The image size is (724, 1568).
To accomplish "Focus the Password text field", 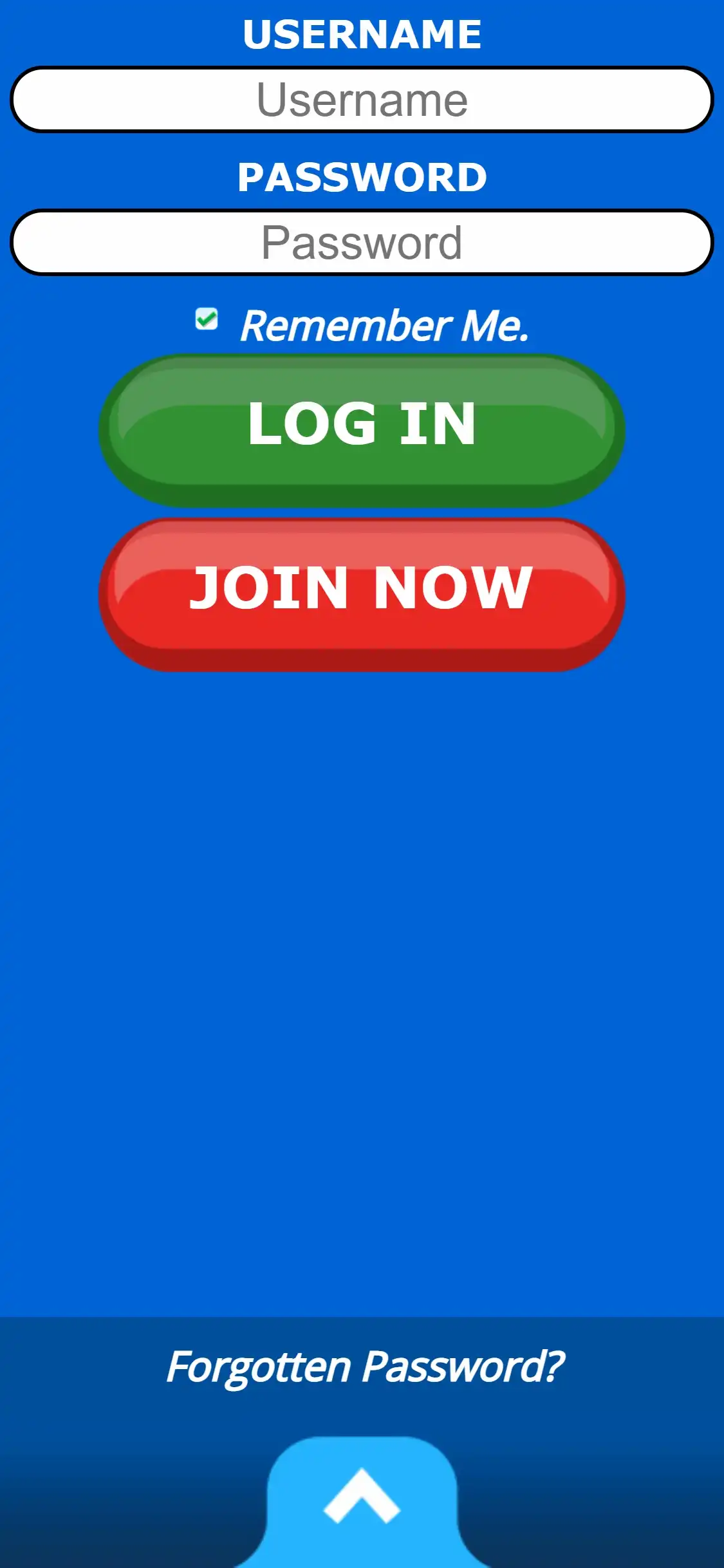I will coord(362,243).
